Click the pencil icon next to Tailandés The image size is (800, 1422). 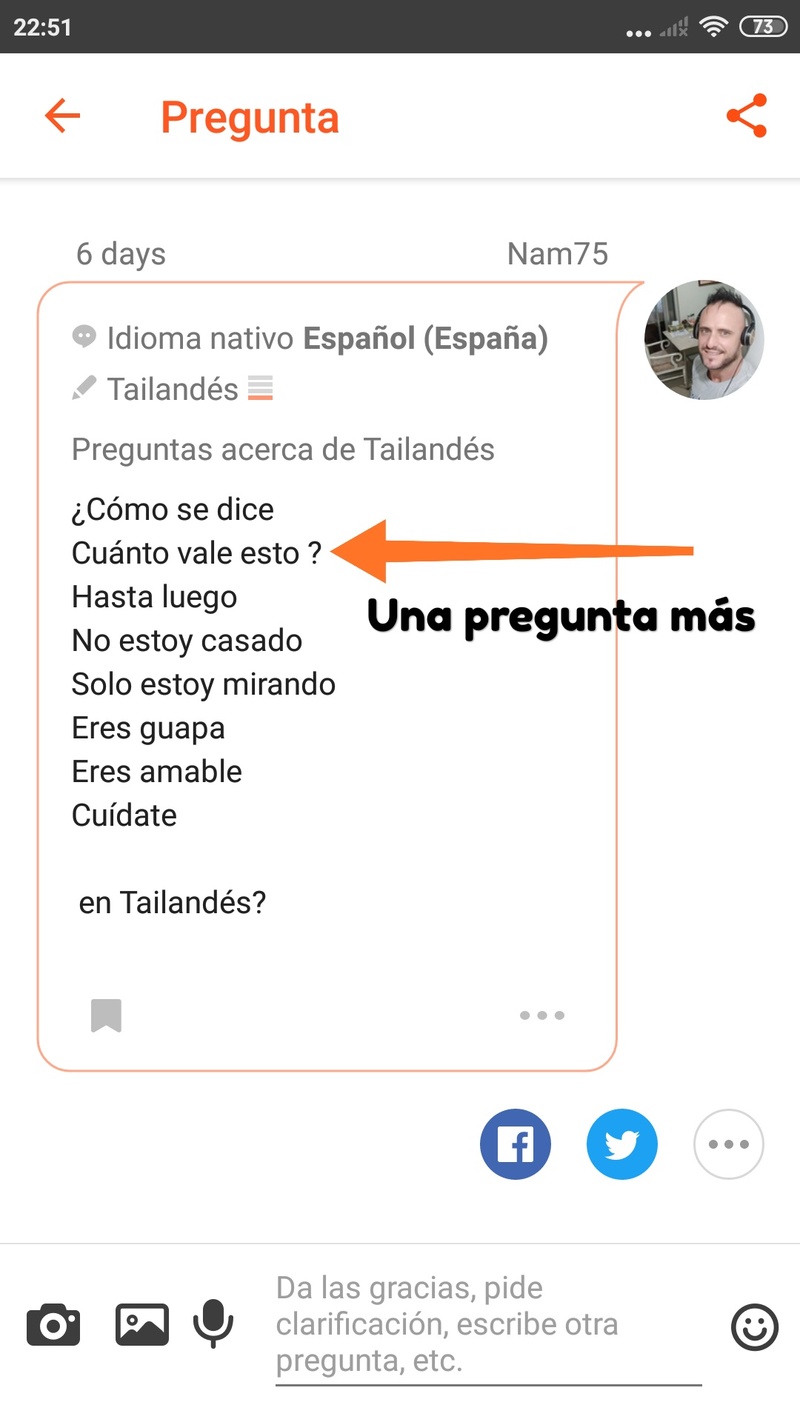(84, 387)
